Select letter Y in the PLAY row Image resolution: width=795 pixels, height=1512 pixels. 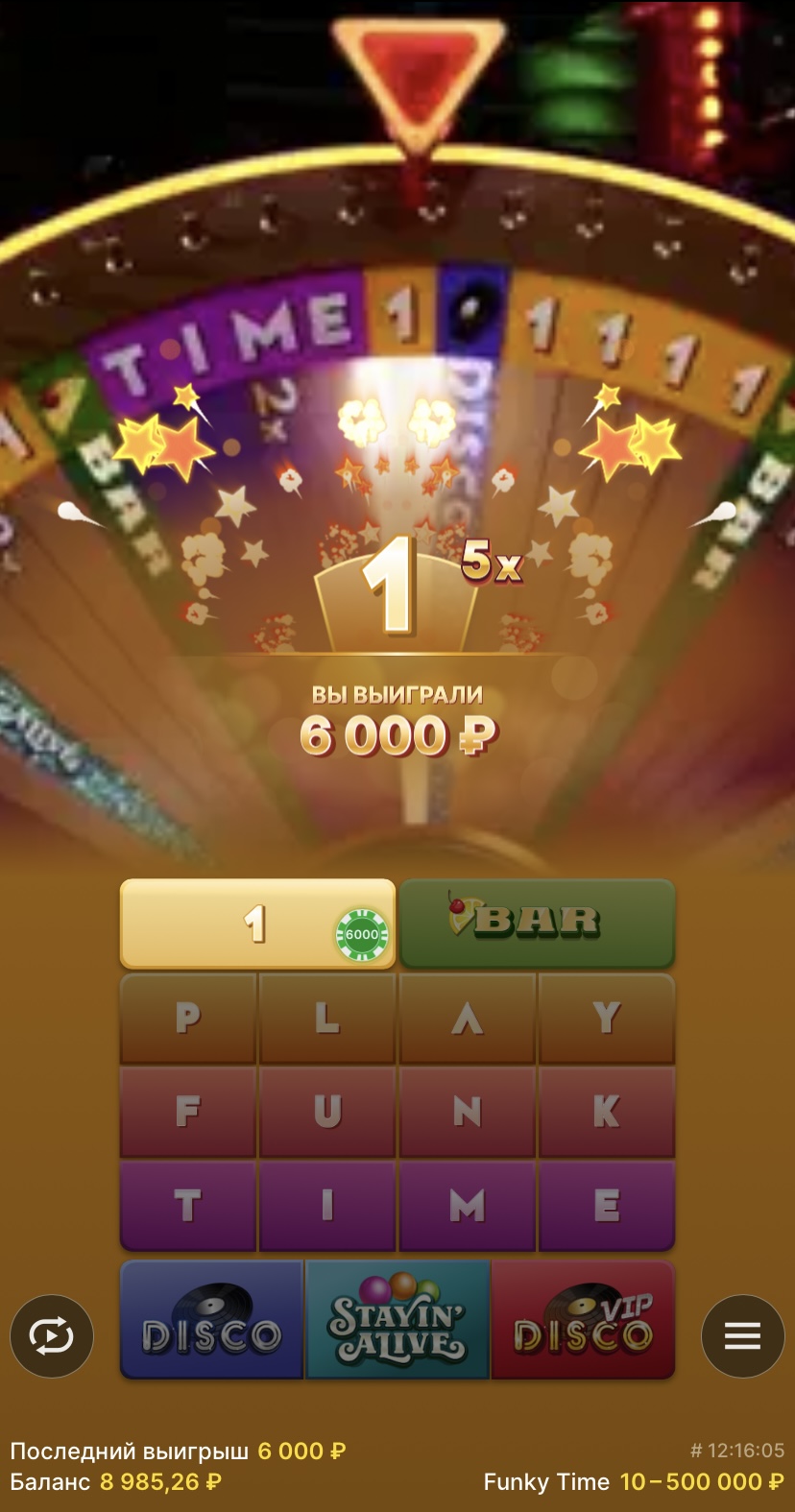(x=607, y=1018)
